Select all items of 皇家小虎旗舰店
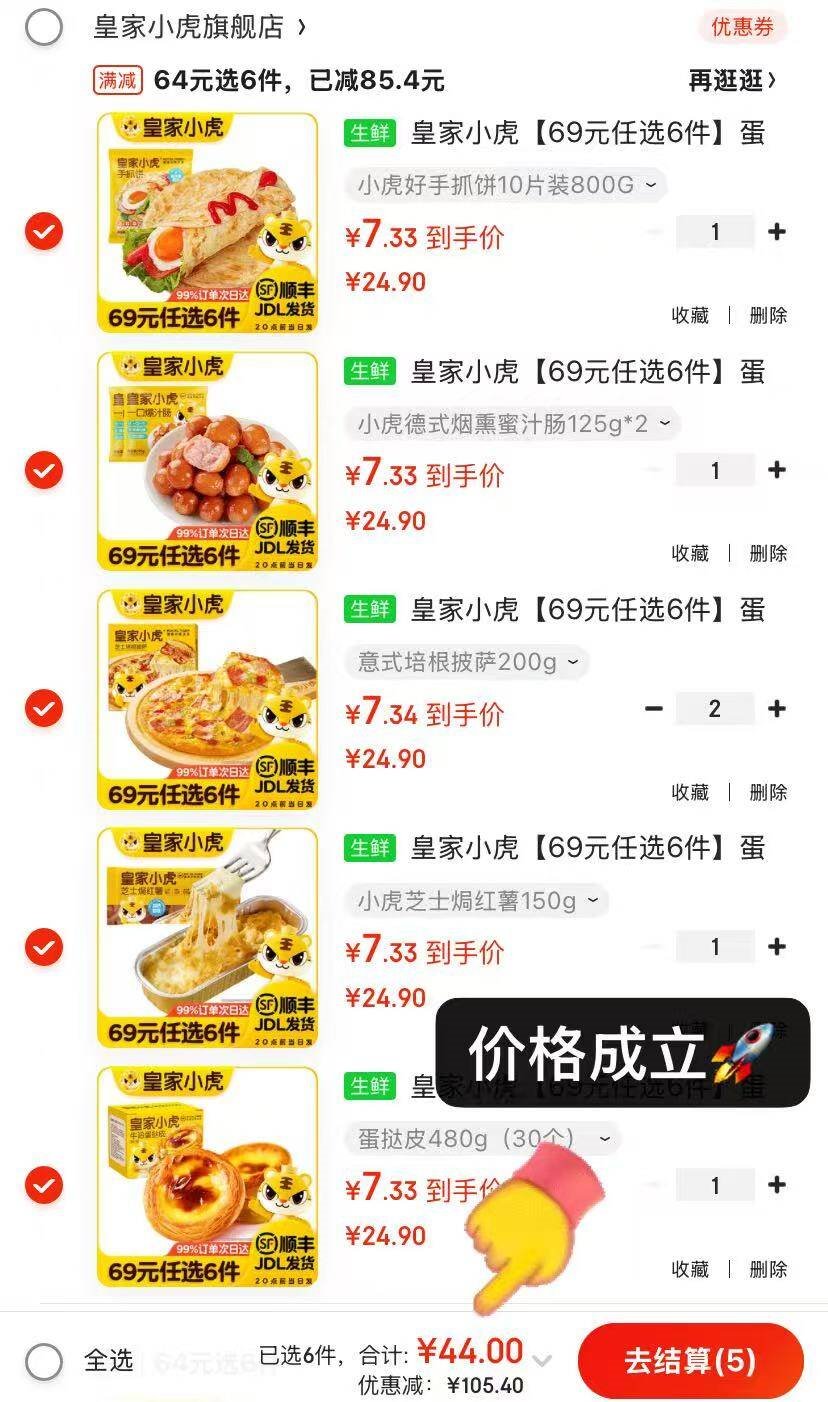This screenshot has height=1402, width=828. point(44,28)
